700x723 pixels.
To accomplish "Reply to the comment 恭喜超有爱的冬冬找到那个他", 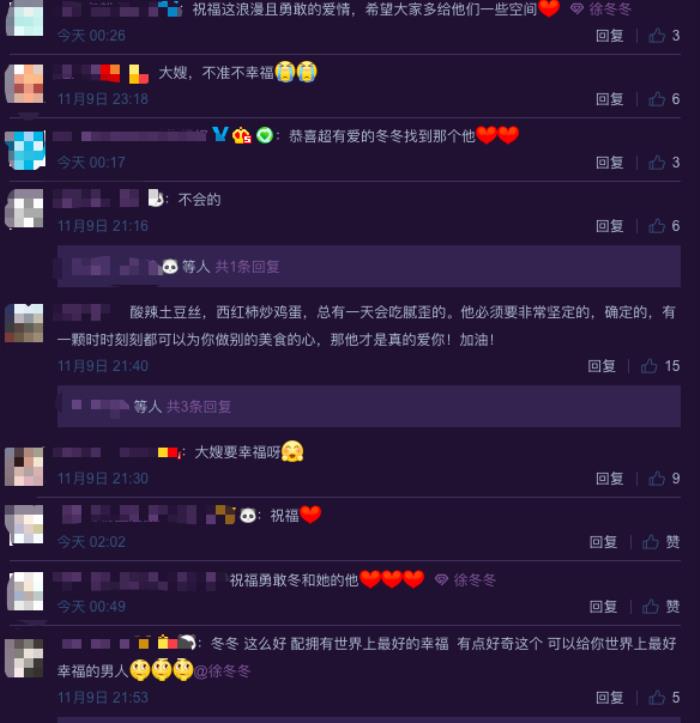I will [610, 162].
